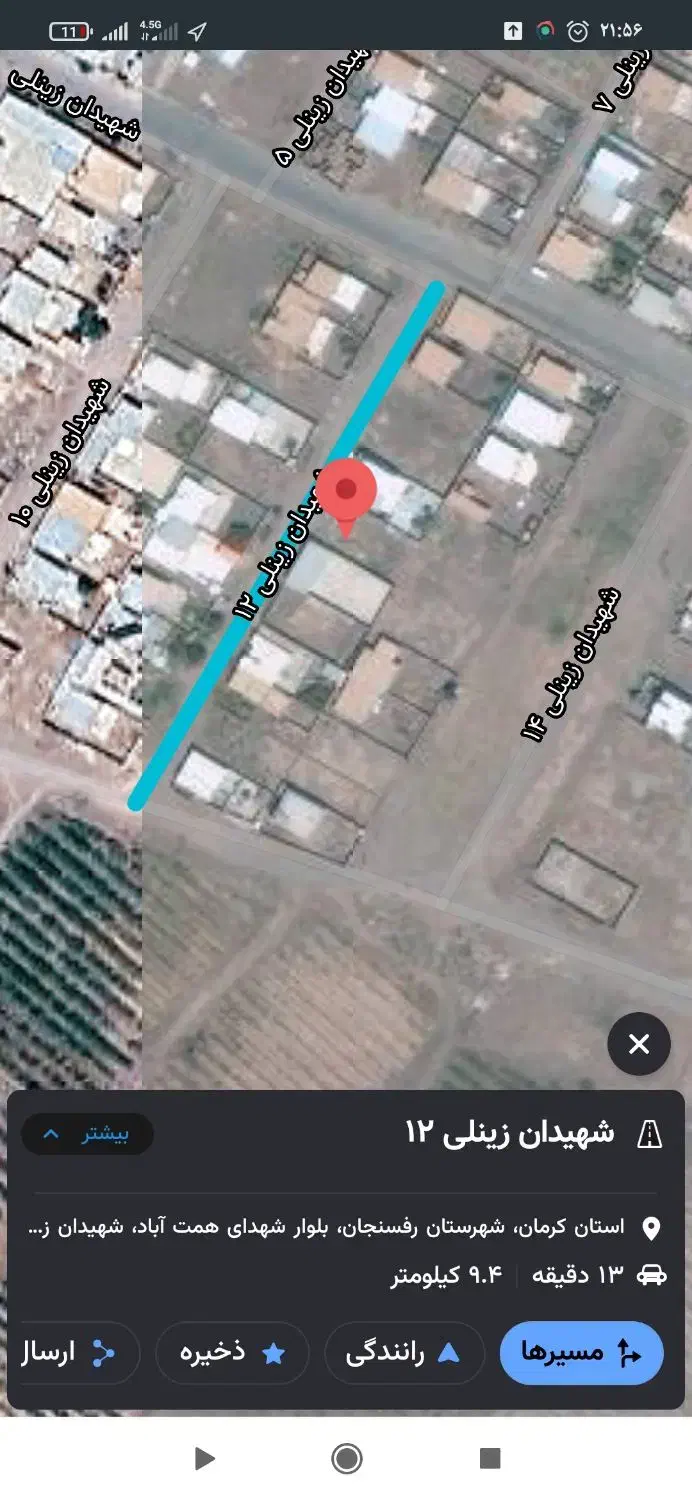Expand details with the بیشتر button
Screen dimensions: 692x1500
88,1135
